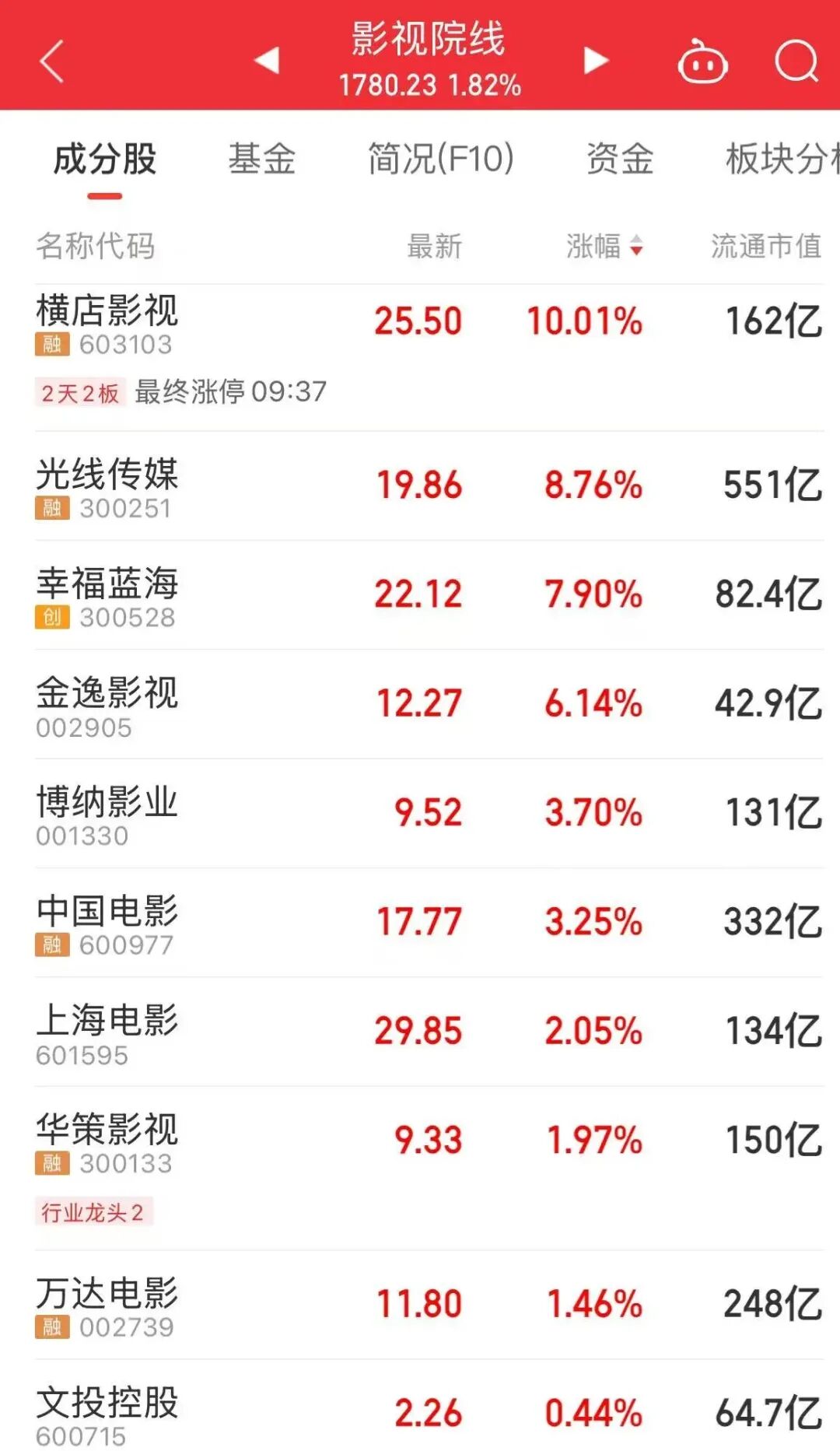This screenshot has height=1451, width=840.
Task: Show the 成分股 constituent list tab
Action: point(105,159)
